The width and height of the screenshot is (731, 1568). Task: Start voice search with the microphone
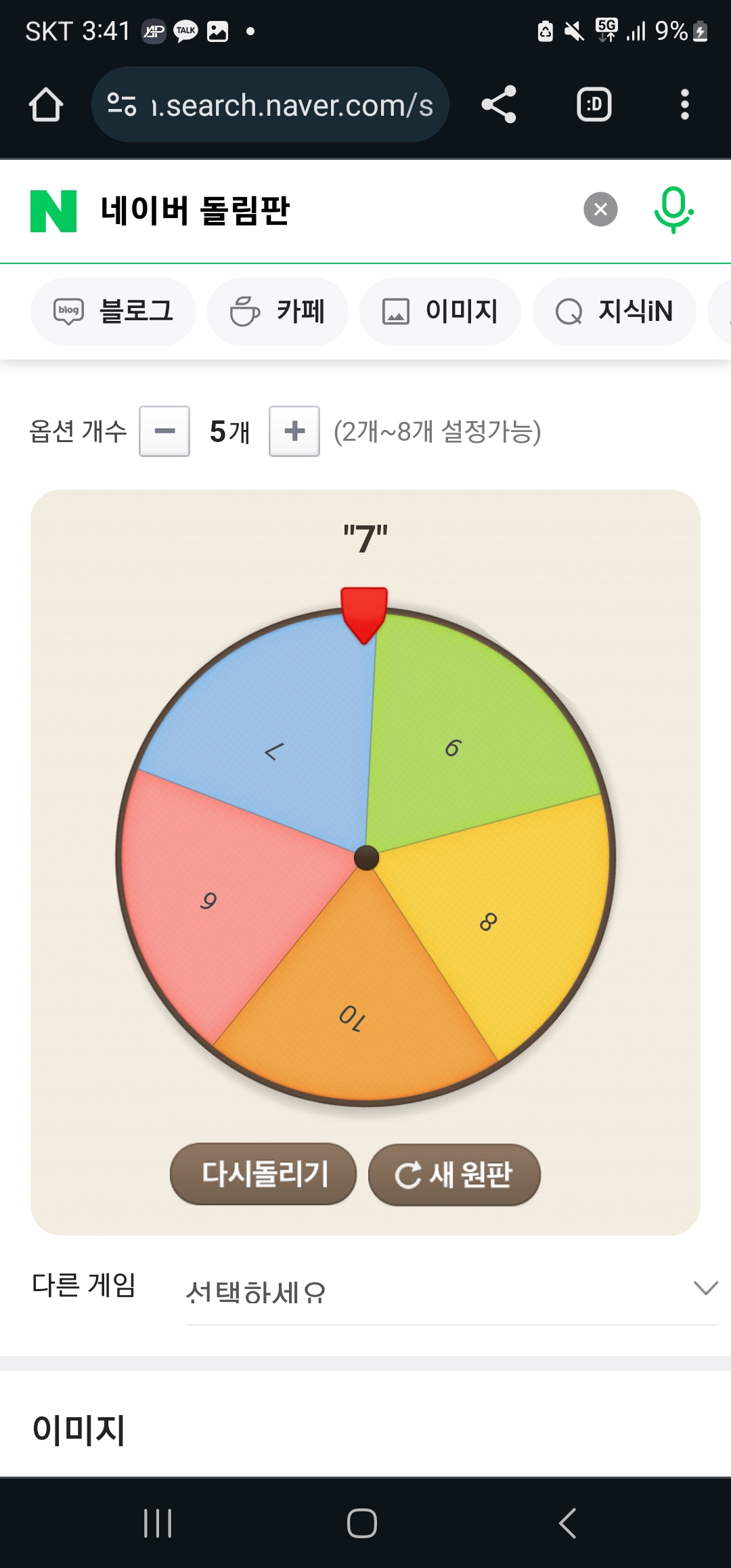[673, 209]
